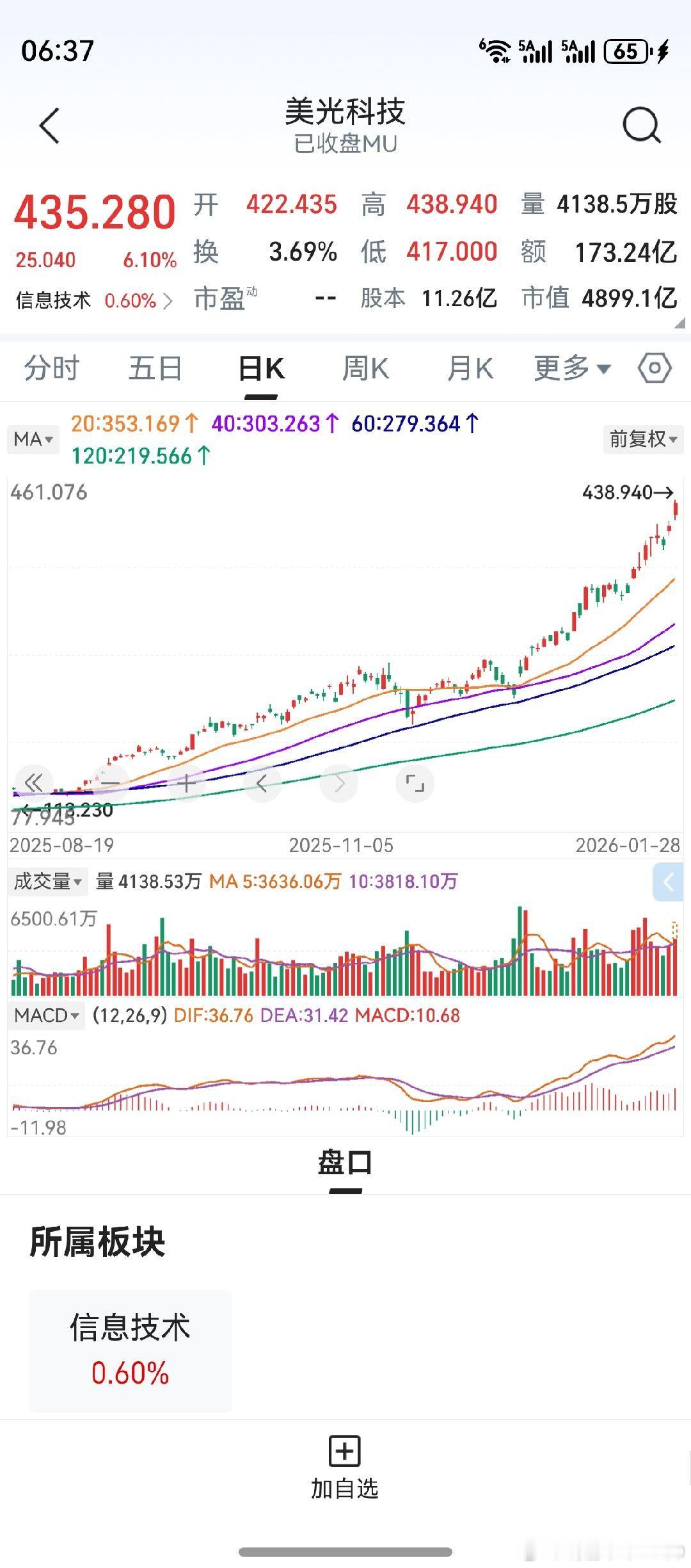Switch to the 周K weekly chart tab
The image size is (691, 1568).
coord(363,368)
